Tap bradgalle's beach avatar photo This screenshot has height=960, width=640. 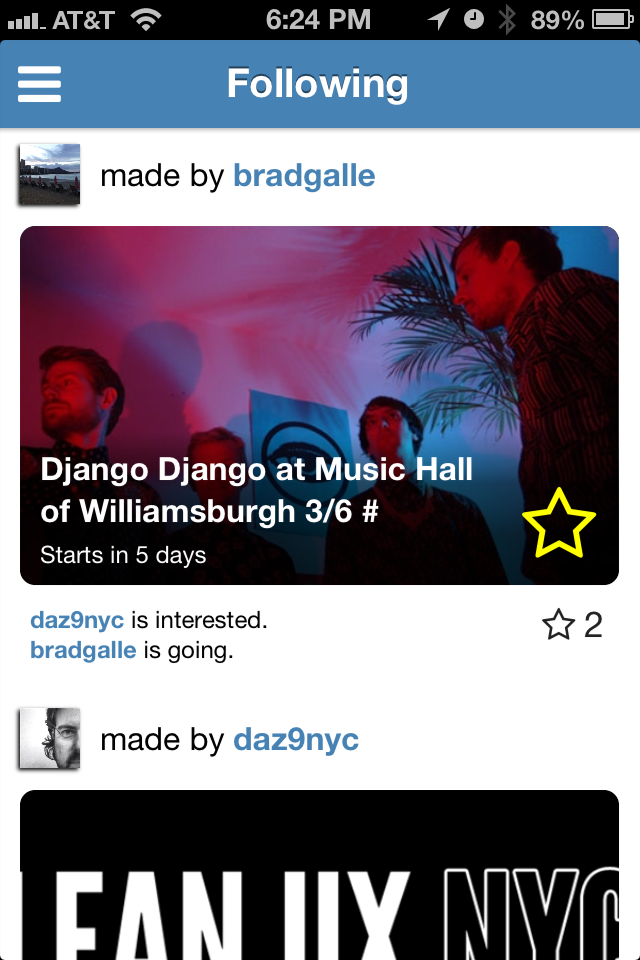coord(50,175)
